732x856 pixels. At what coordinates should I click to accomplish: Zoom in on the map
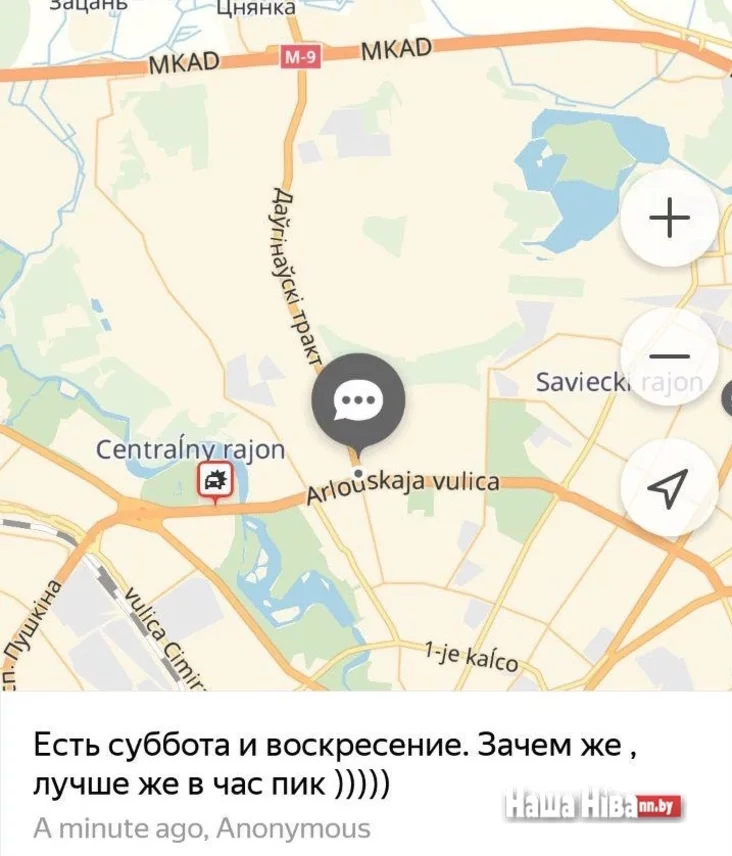669,218
